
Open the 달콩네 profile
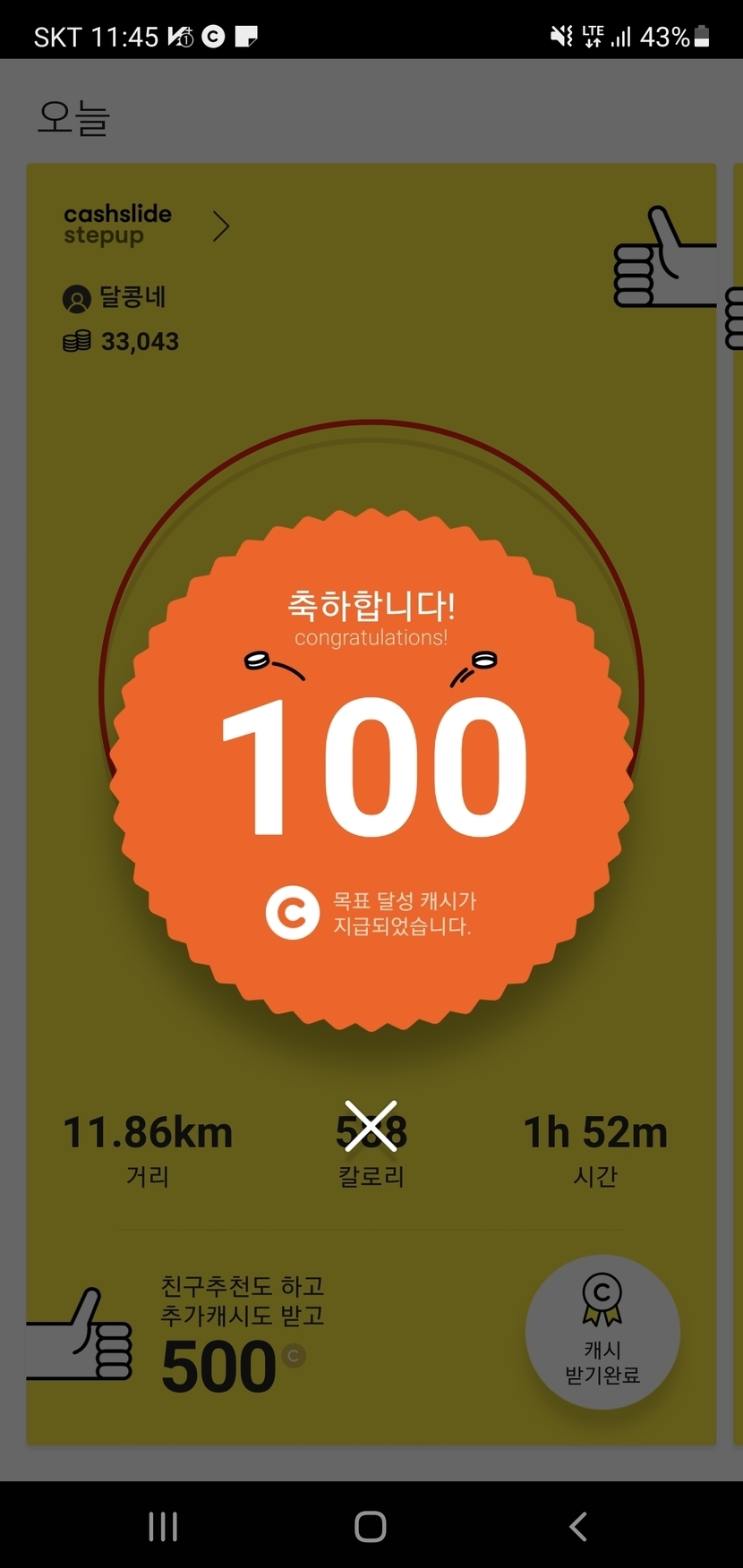click(115, 297)
